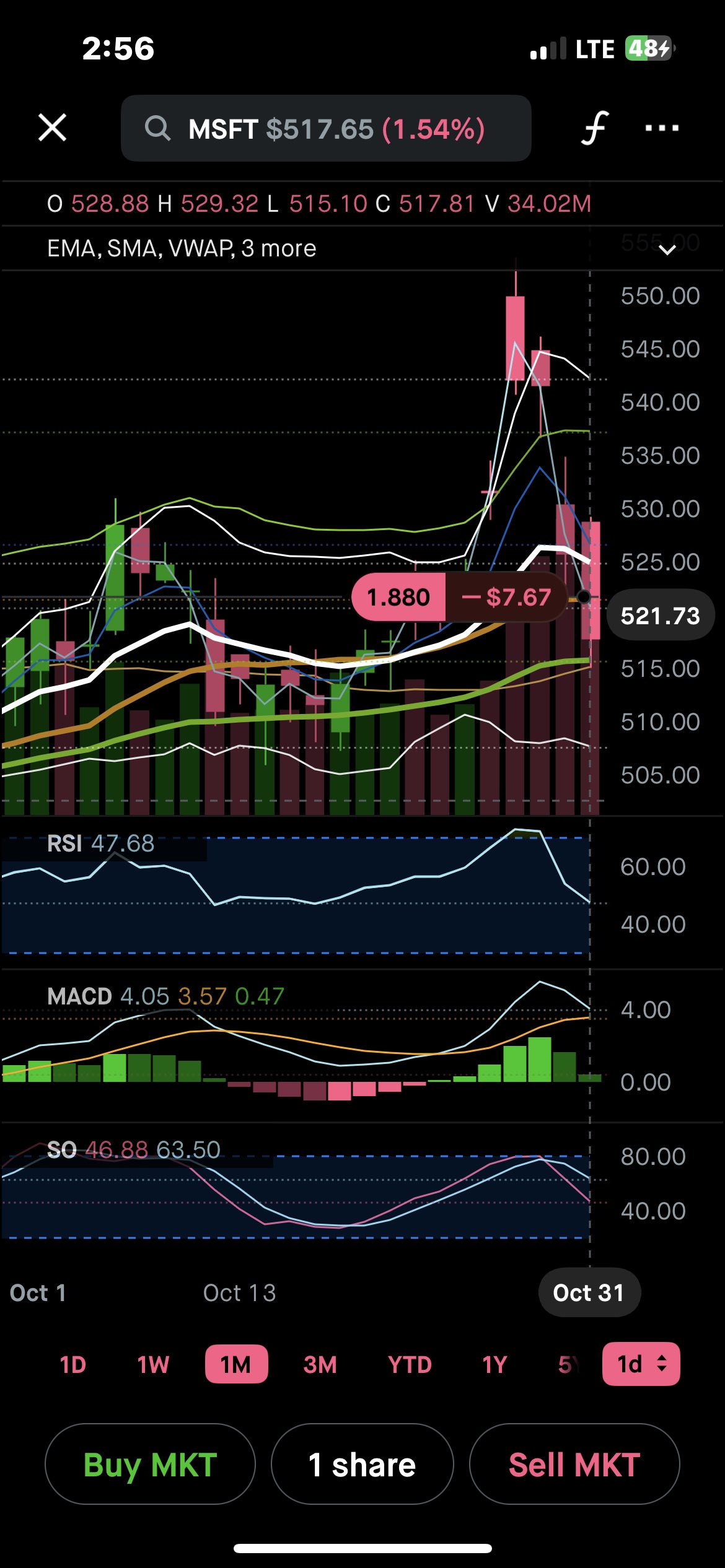Viewport: 725px width, 1568px height.
Task: Switch to the 1D range
Action: (x=72, y=1364)
